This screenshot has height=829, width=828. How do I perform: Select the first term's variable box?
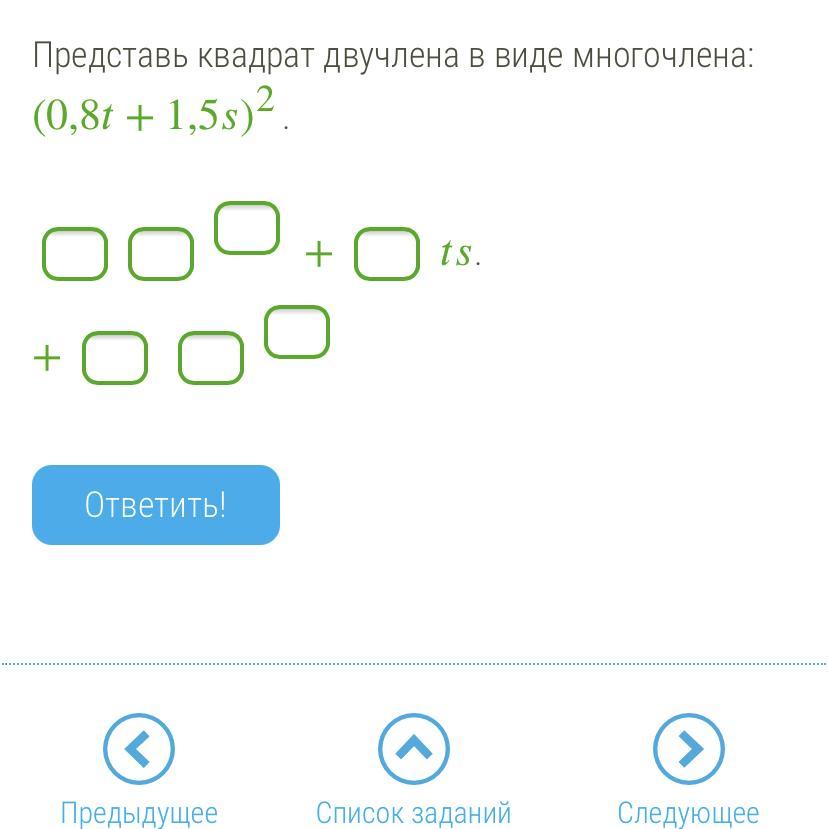point(161,254)
